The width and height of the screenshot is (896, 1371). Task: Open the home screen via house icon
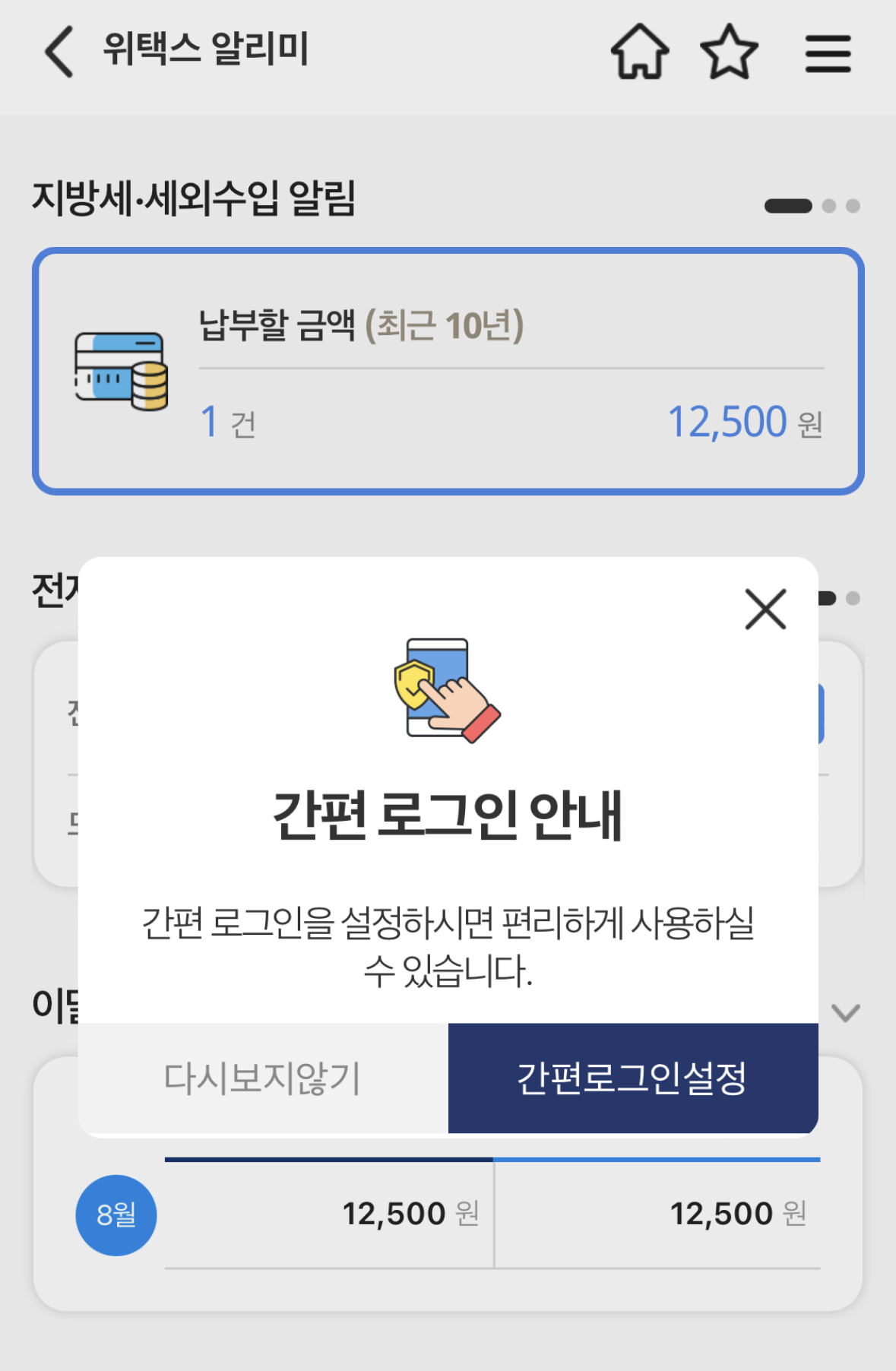coord(641,52)
